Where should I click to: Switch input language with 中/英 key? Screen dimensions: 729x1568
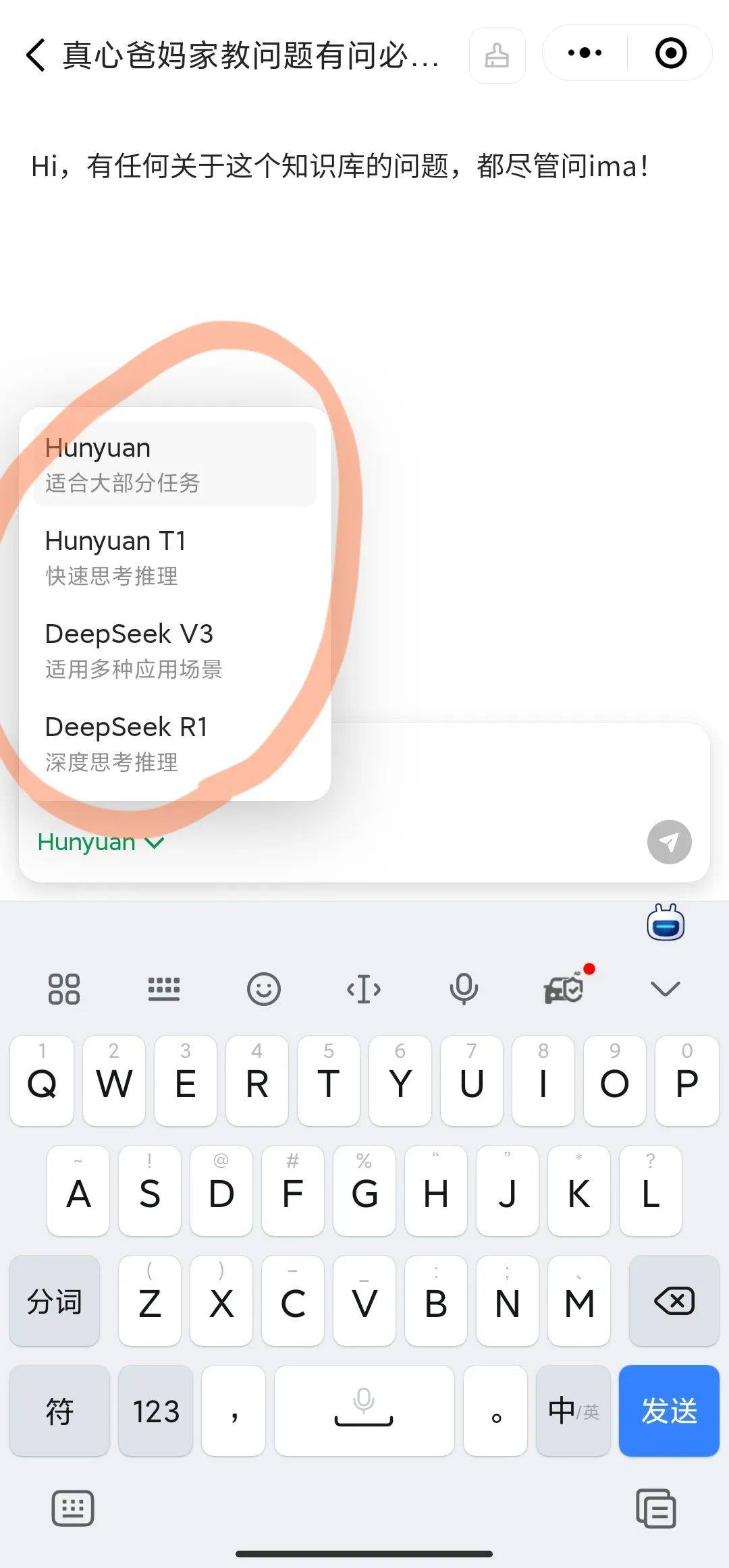pos(572,1410)
